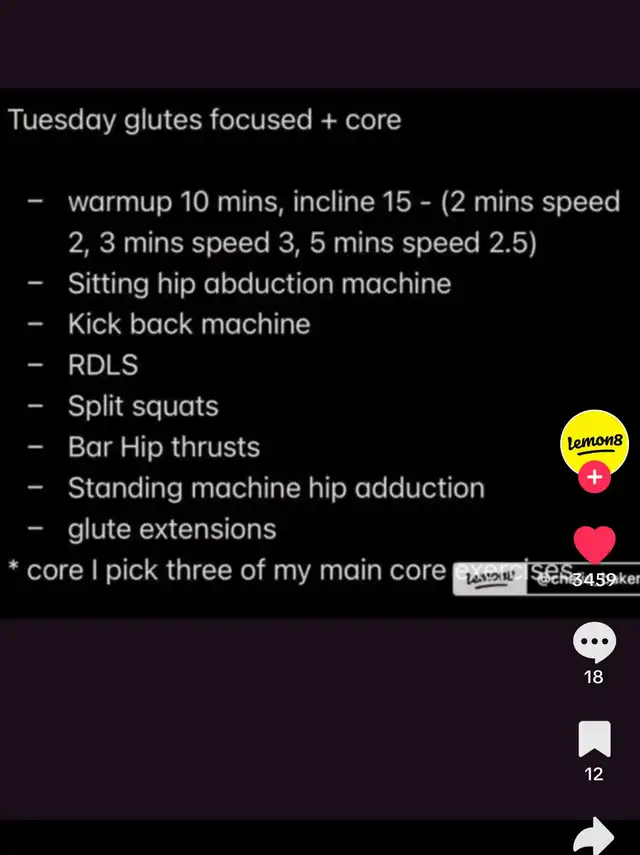Open the Lemon8 creator profile avatar
The height and width of the screenshot is (855, 640).
coord(594,442)
